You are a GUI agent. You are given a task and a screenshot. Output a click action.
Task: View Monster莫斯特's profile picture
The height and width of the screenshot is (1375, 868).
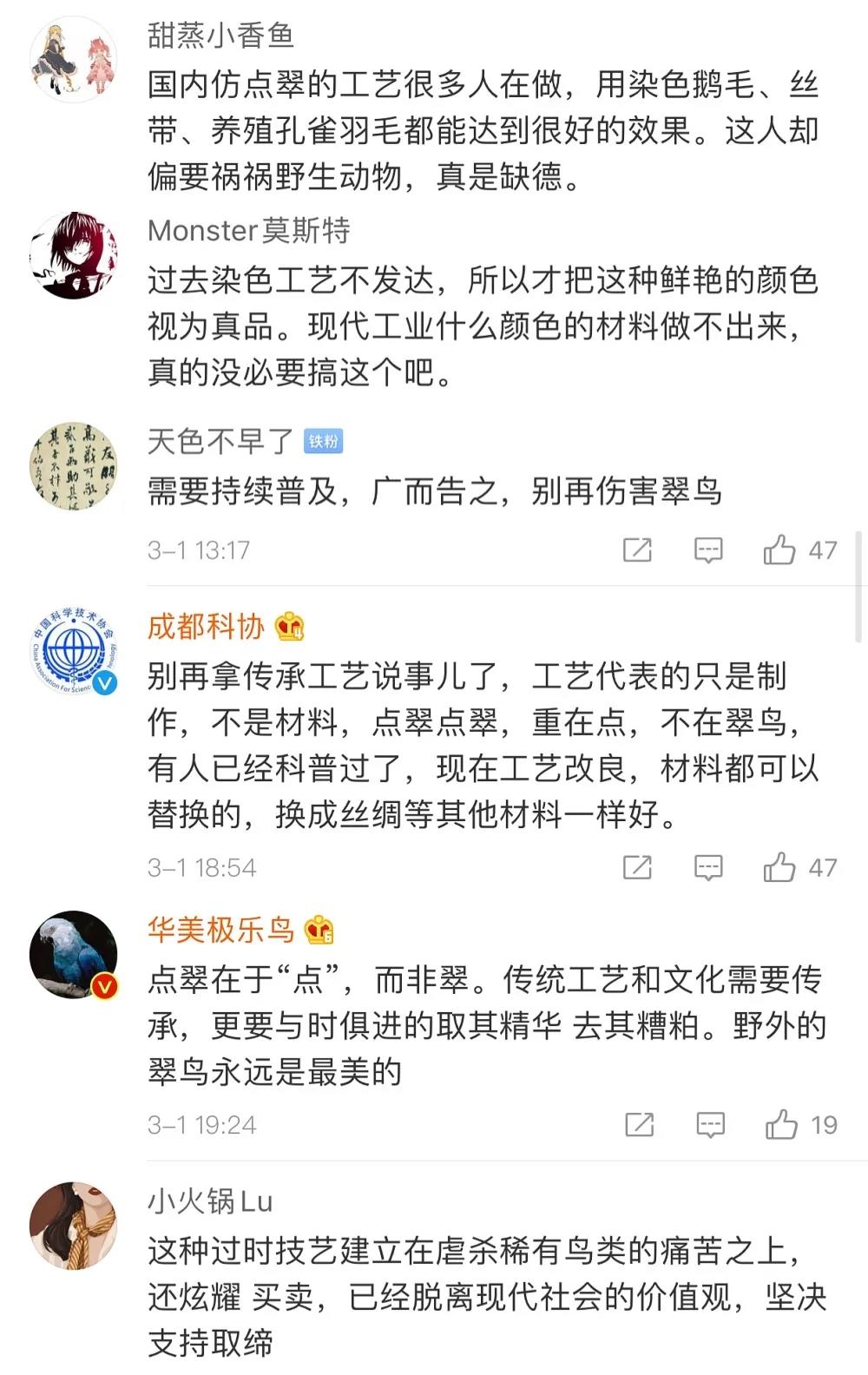74,255
